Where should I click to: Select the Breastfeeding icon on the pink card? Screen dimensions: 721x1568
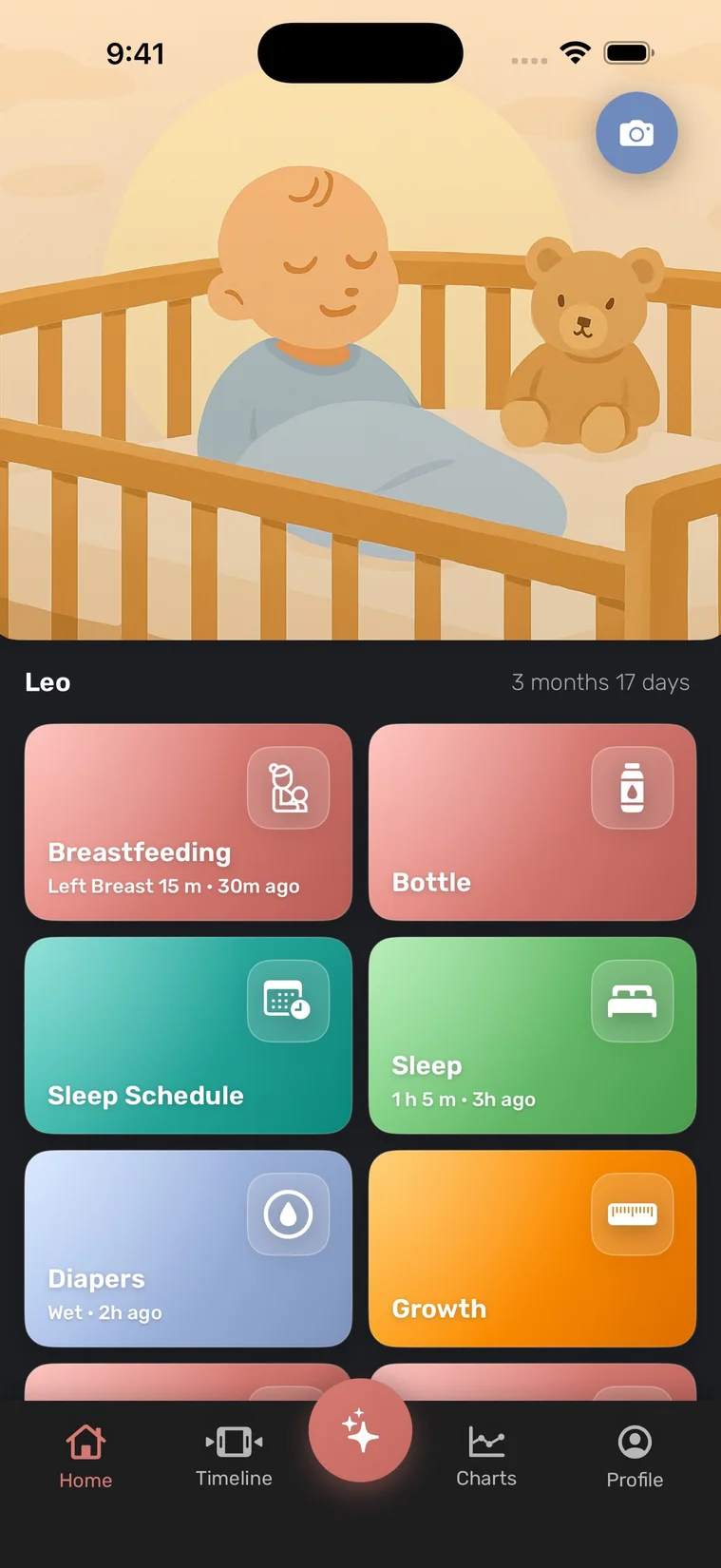click(x=288, y=787)
